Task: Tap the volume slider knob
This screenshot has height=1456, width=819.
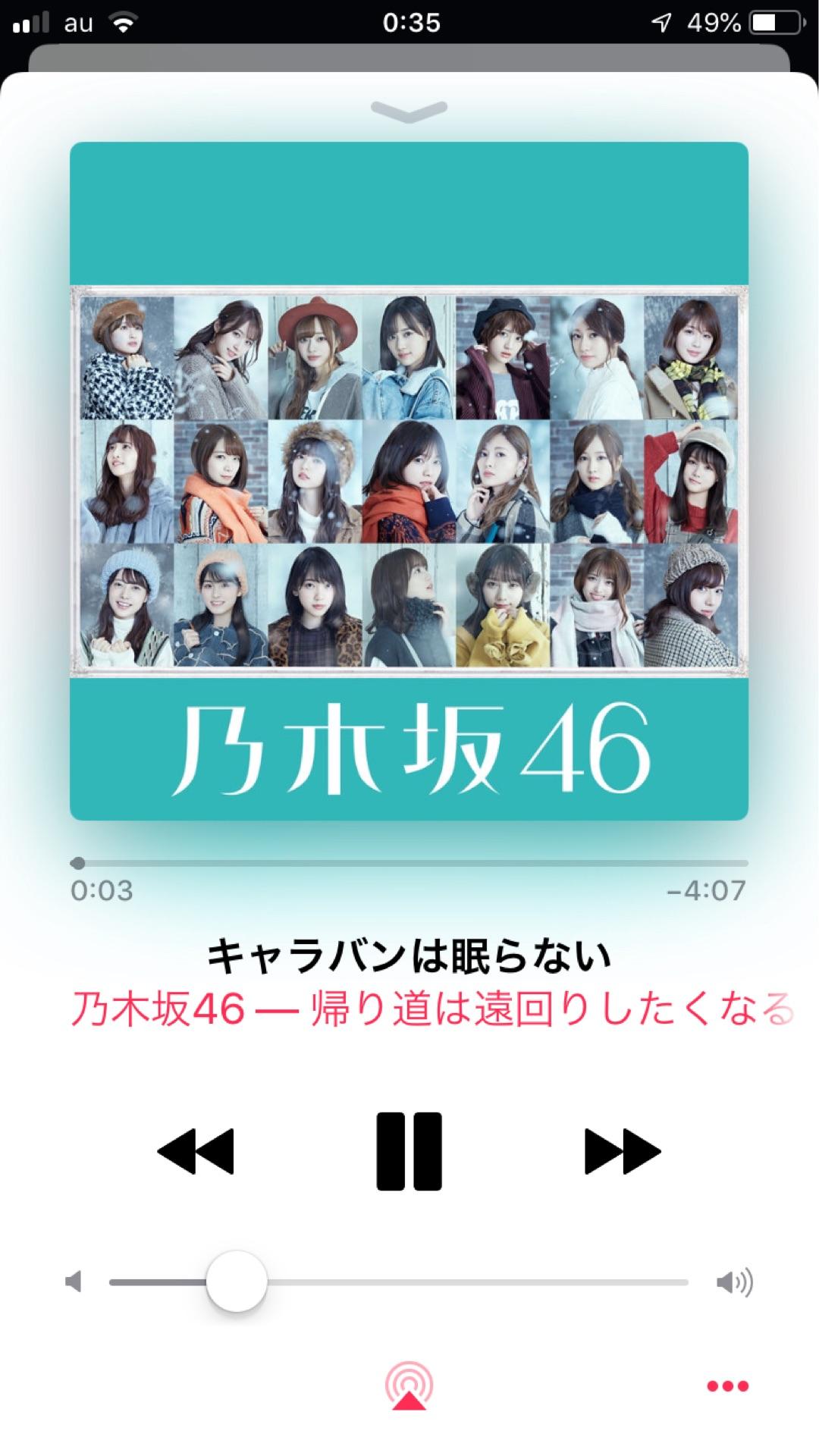Action: coord(237,1282)
